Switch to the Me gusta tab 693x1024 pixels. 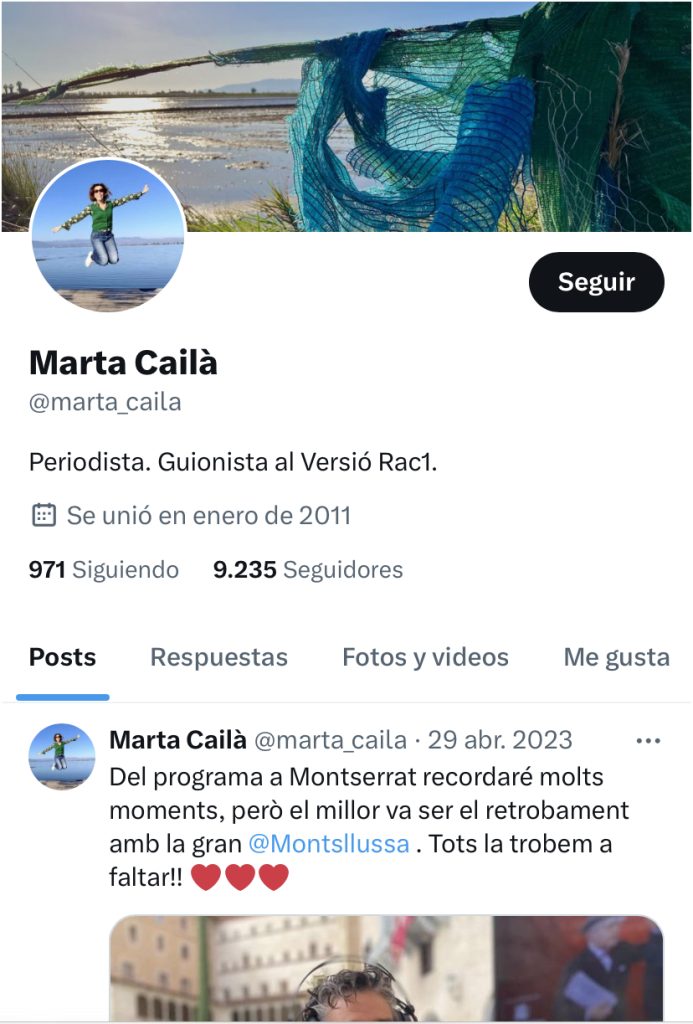tap(616, 657)
